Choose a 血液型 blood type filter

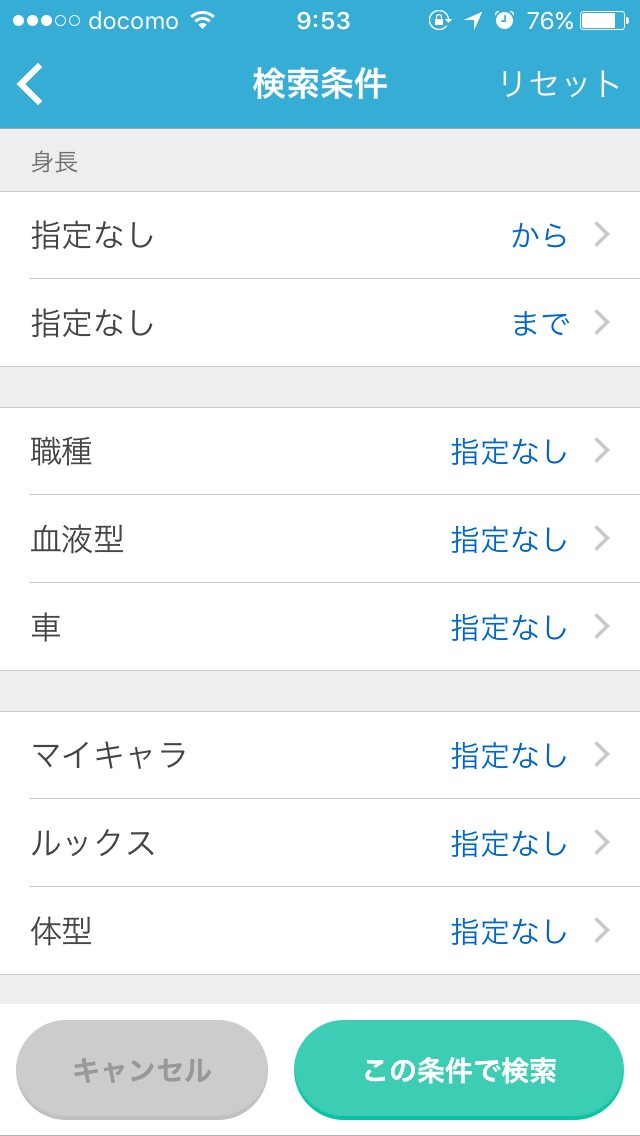tap(320, 539)
